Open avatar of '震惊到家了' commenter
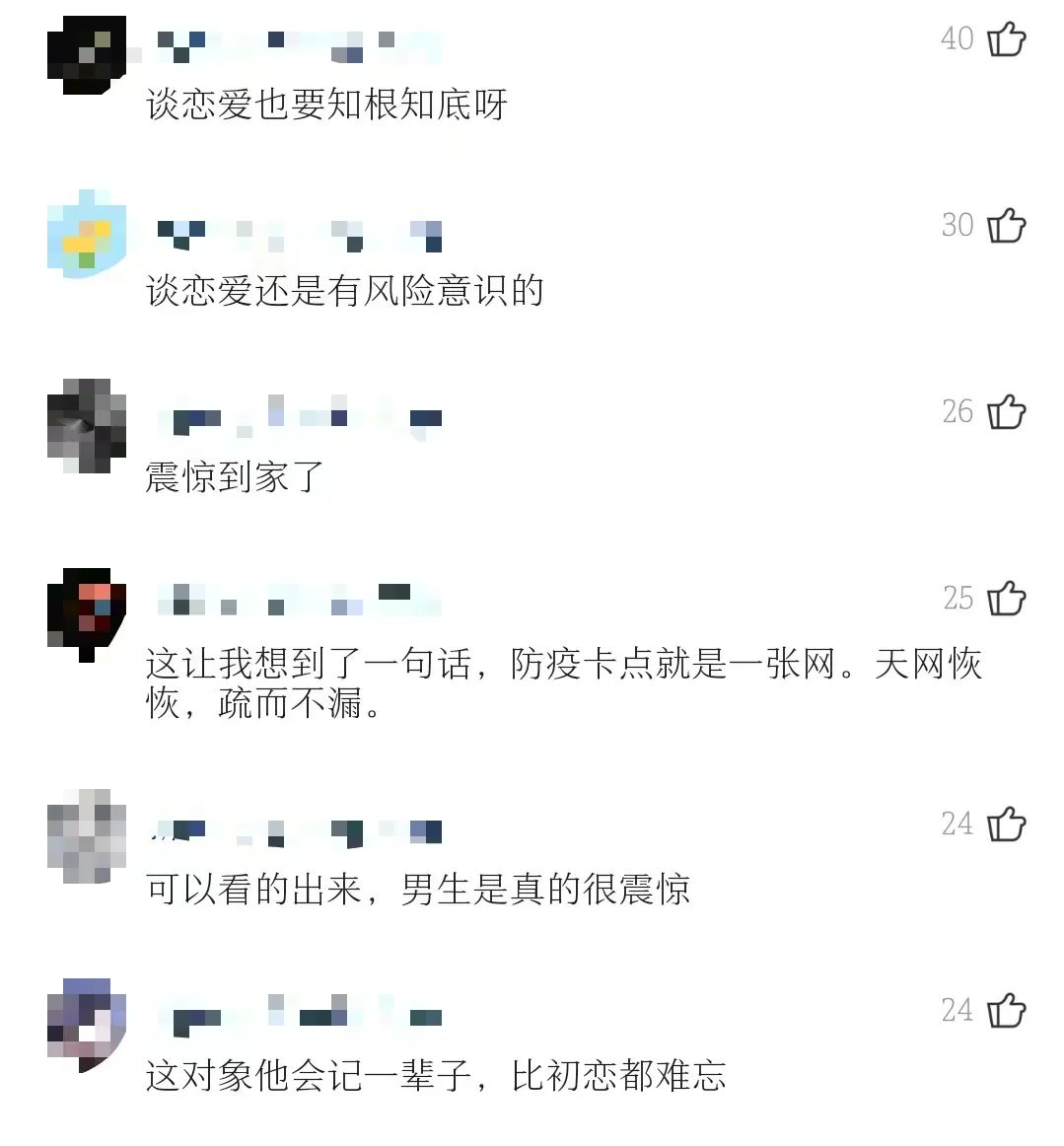The height and width of the screenshot is (1146, 1064). pyautogui.click(x=87, y=425)
